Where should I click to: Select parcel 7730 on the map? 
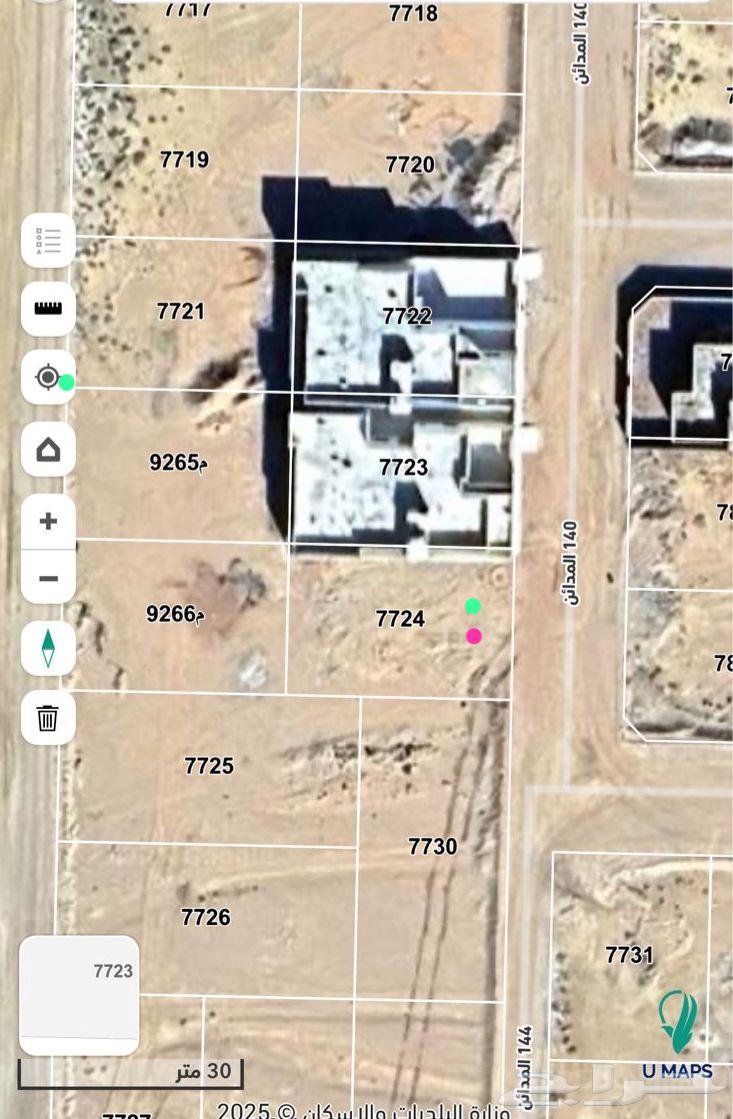tap(432, 846)
